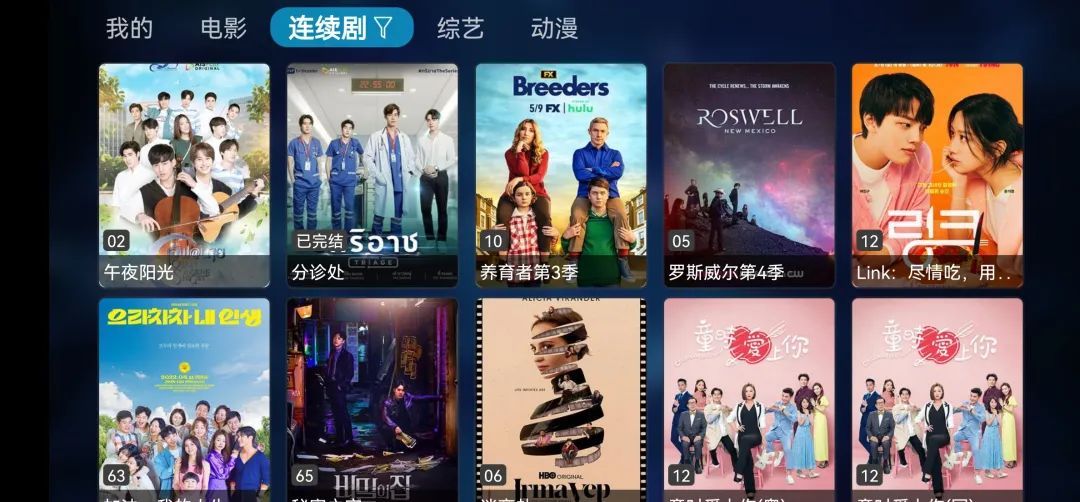Image resolution: width=1080 pixels, height=502 pixels.
Task: Open 罗斯威尔第4季
Action: tap(748, 175)
